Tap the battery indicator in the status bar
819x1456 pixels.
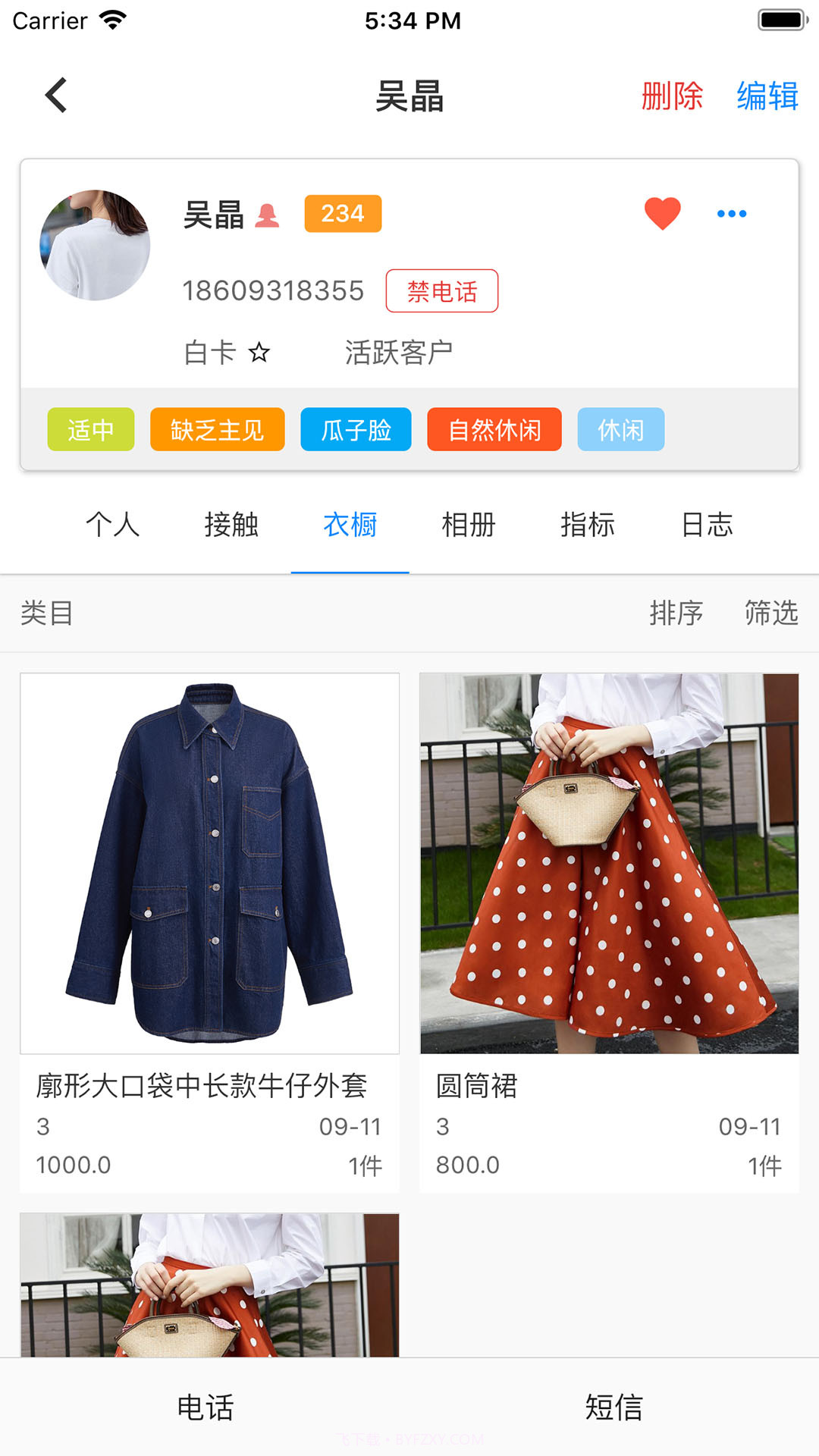(x=780, y=18)
